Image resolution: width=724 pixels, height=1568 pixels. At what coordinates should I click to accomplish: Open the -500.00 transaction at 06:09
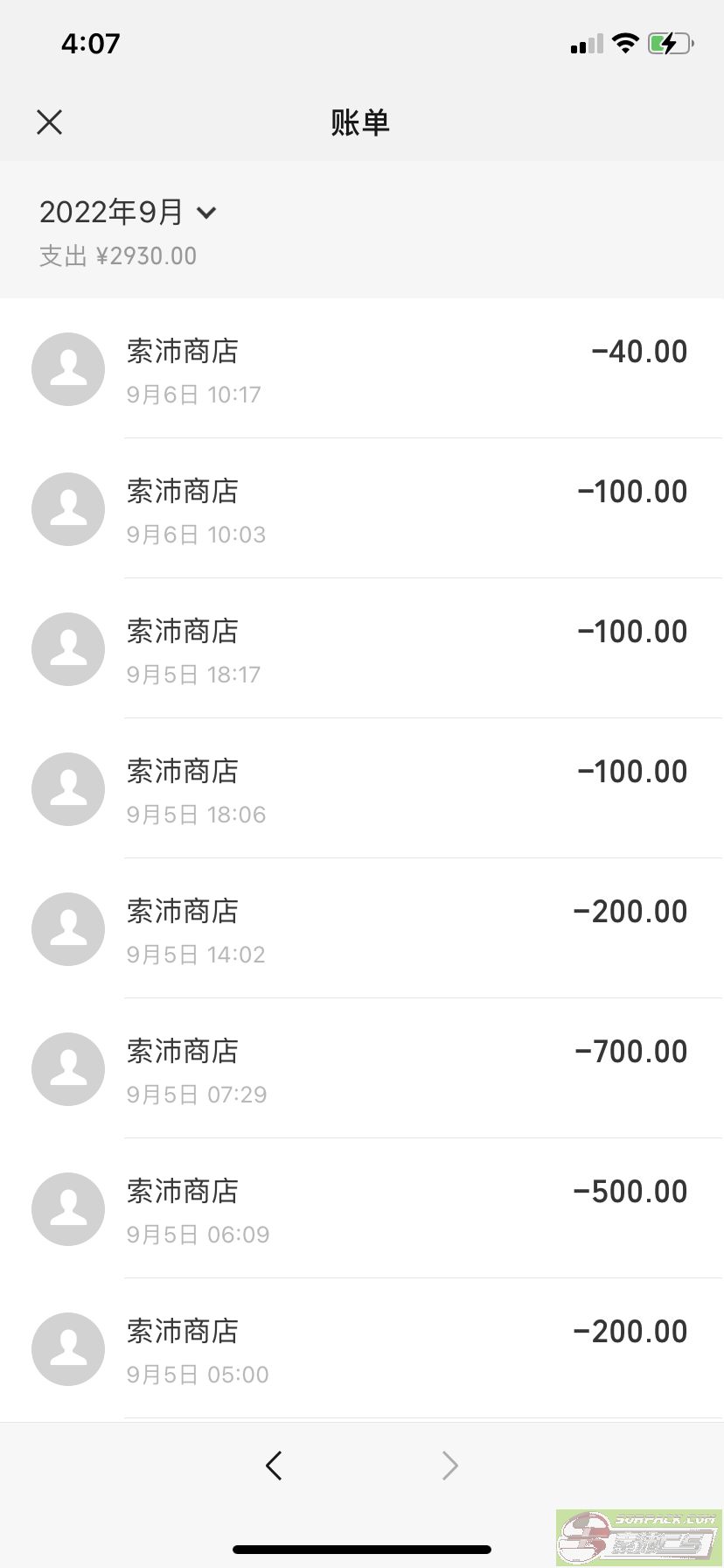click(362, 1208)
